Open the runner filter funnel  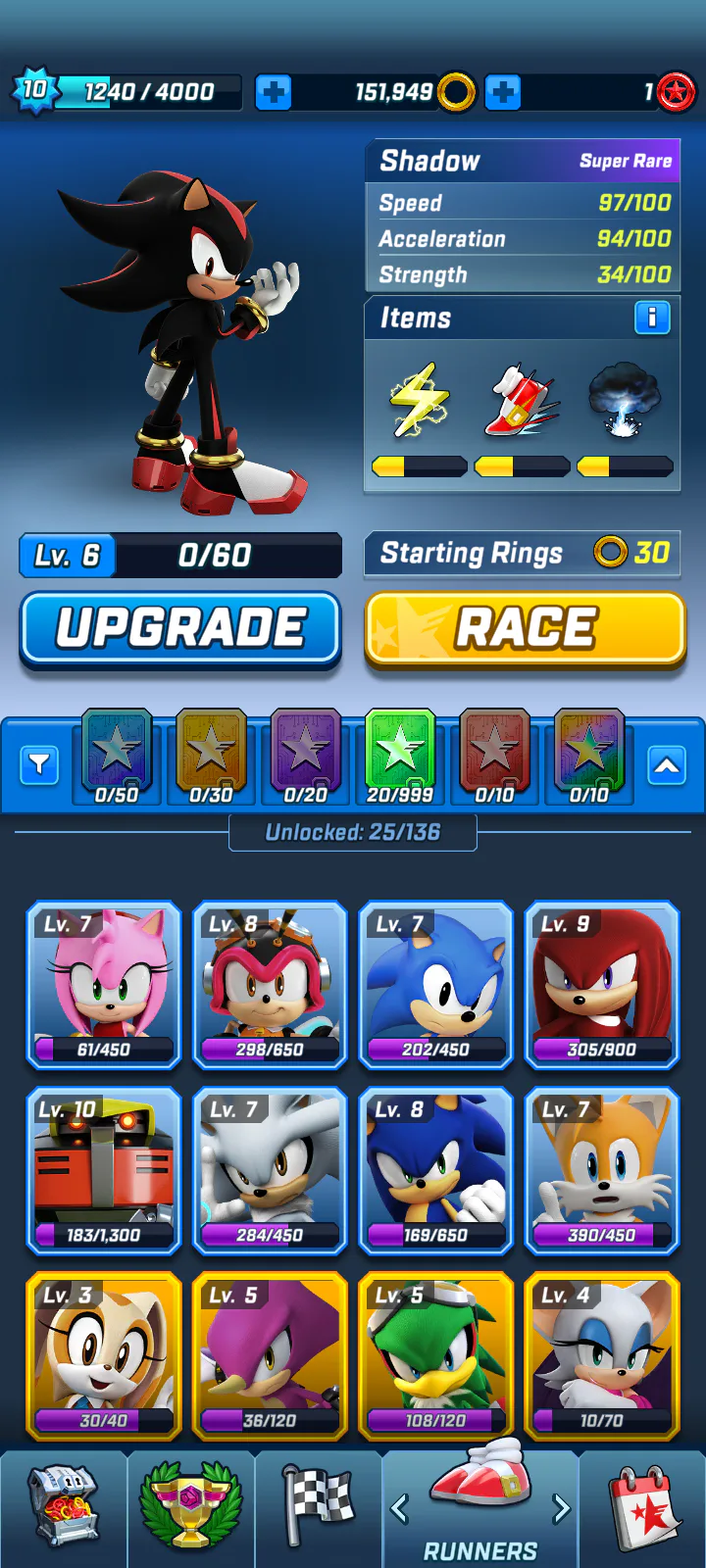click(39, 764)
